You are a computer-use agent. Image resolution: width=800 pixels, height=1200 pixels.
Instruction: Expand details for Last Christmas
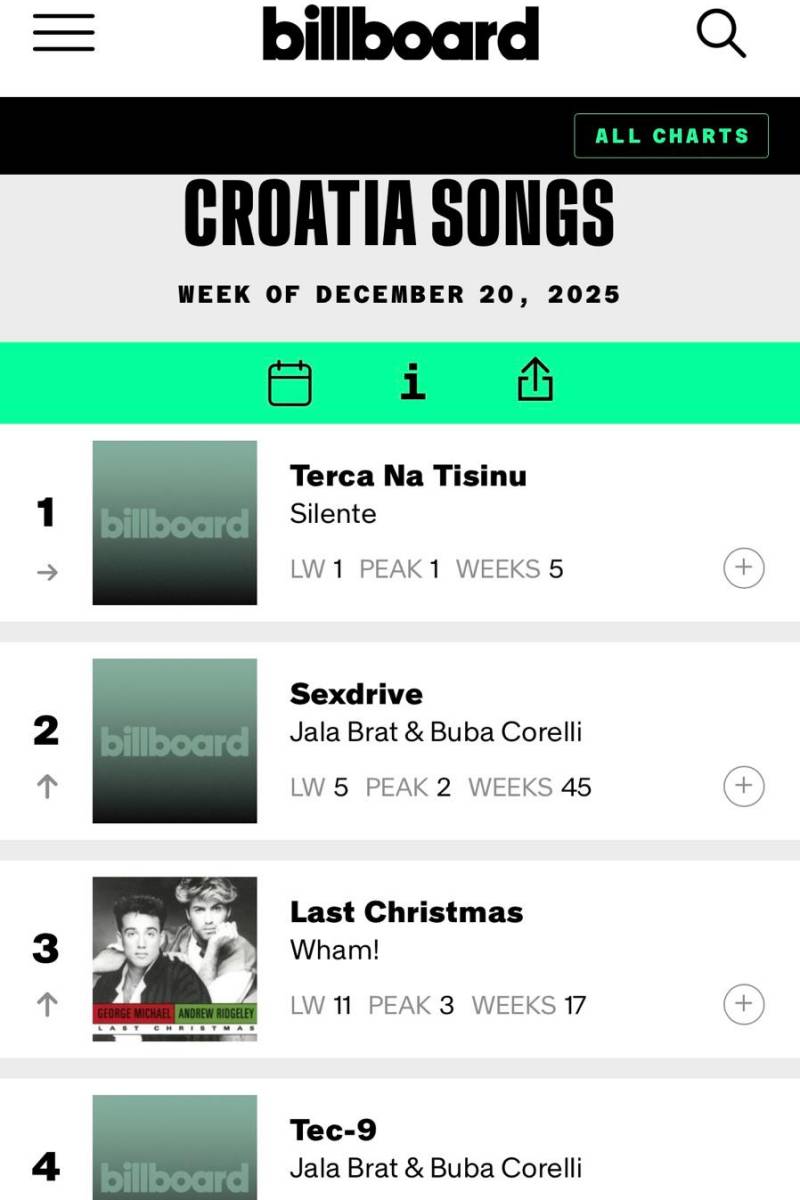(743, 1004)
